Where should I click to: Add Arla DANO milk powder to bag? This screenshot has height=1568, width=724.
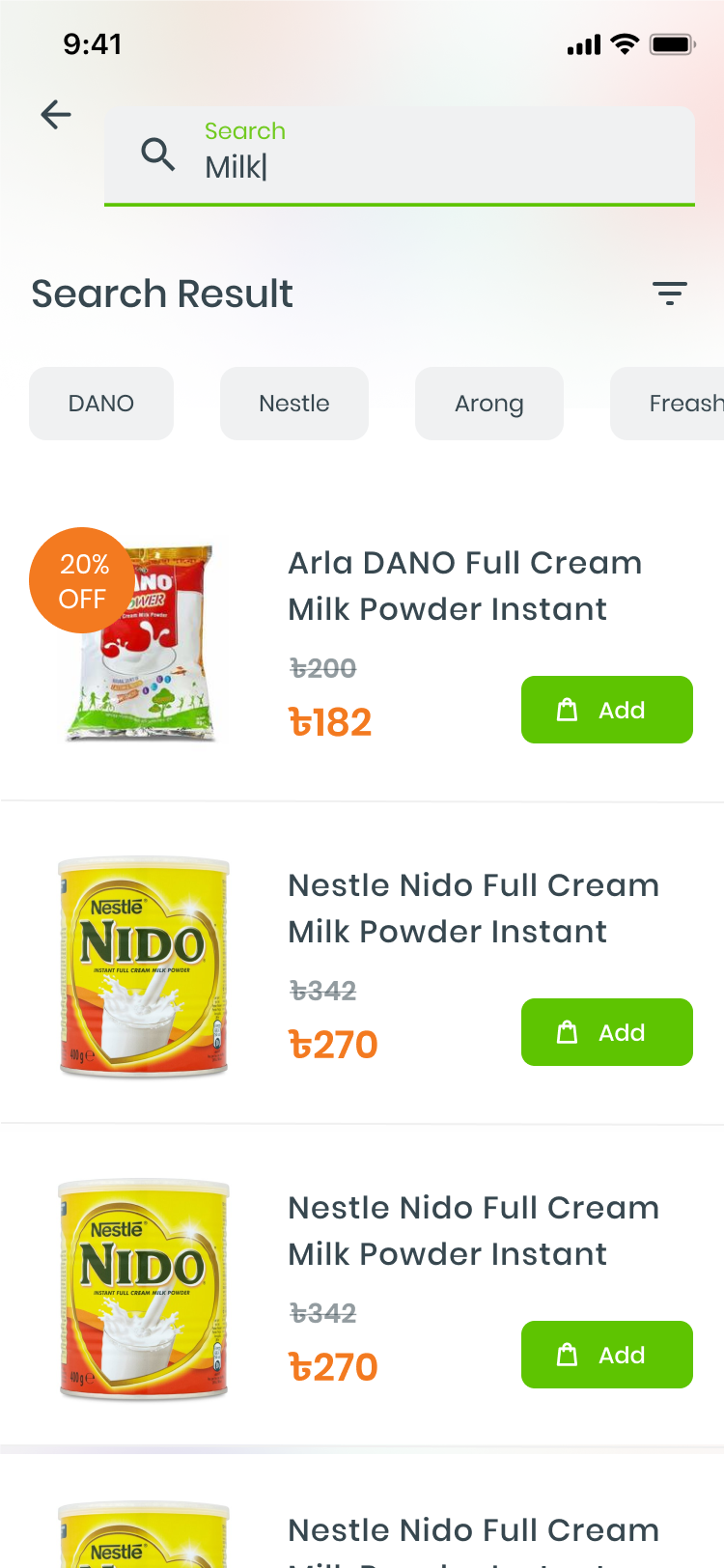[x=607, y=710]
